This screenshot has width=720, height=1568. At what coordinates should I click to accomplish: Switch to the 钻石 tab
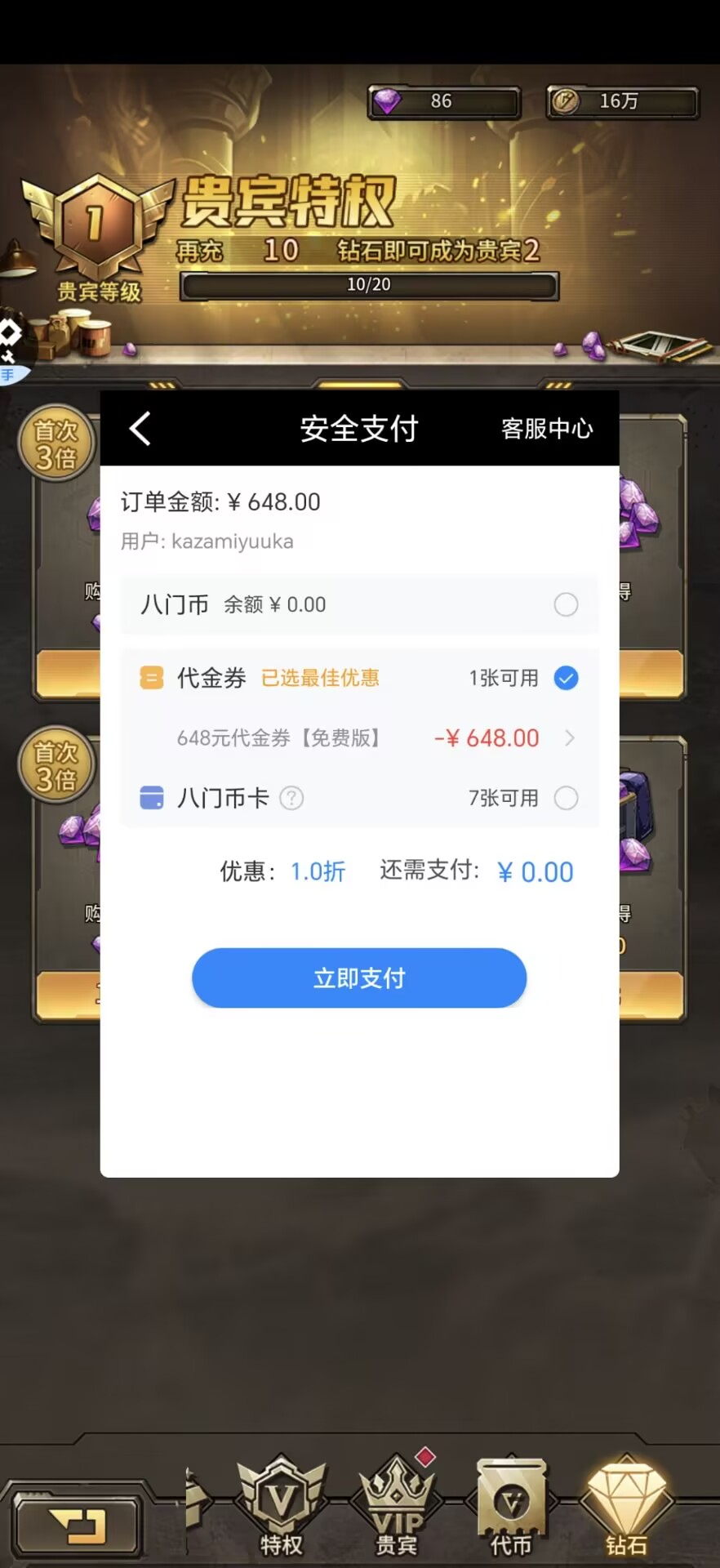tap(626, 1505)
